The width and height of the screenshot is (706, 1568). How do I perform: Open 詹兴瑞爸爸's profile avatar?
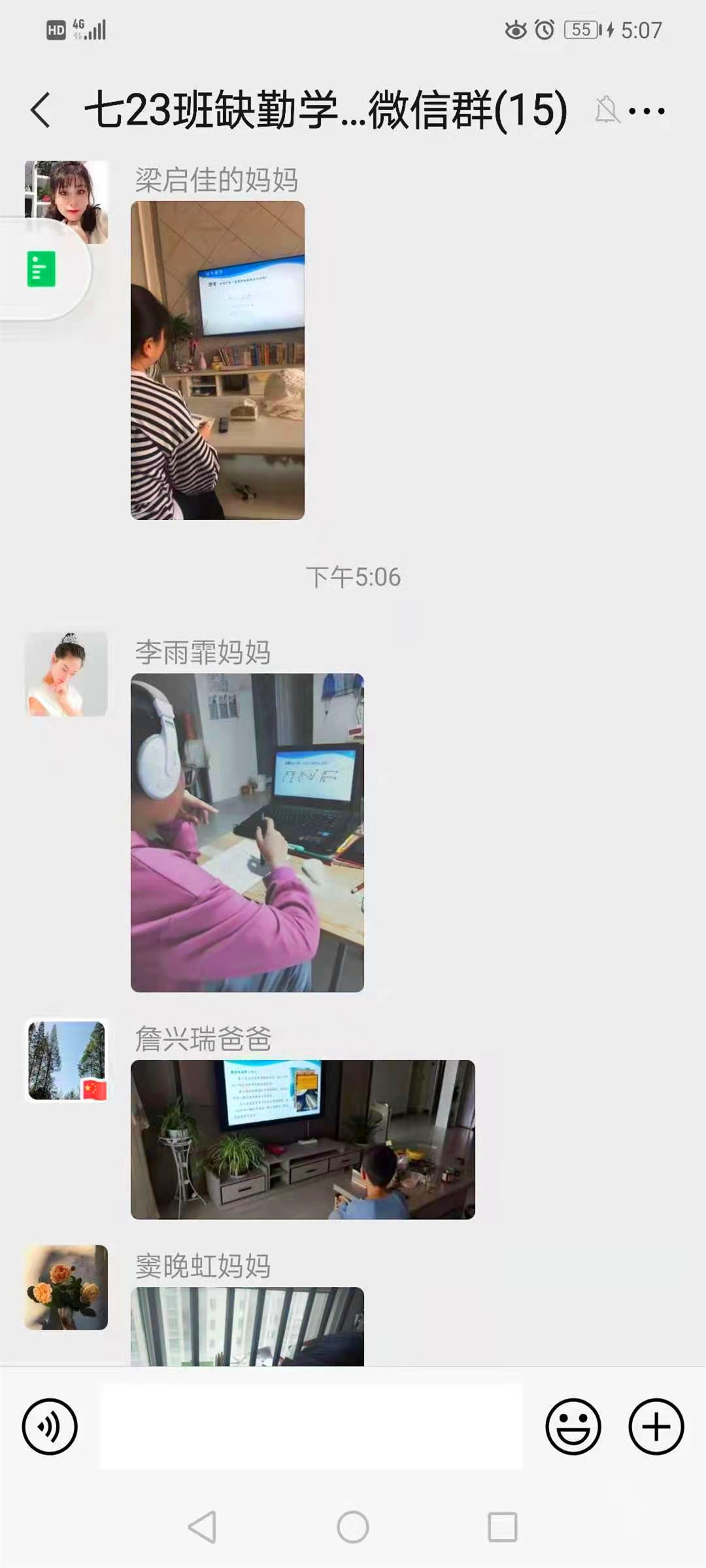click(66, 1060)
